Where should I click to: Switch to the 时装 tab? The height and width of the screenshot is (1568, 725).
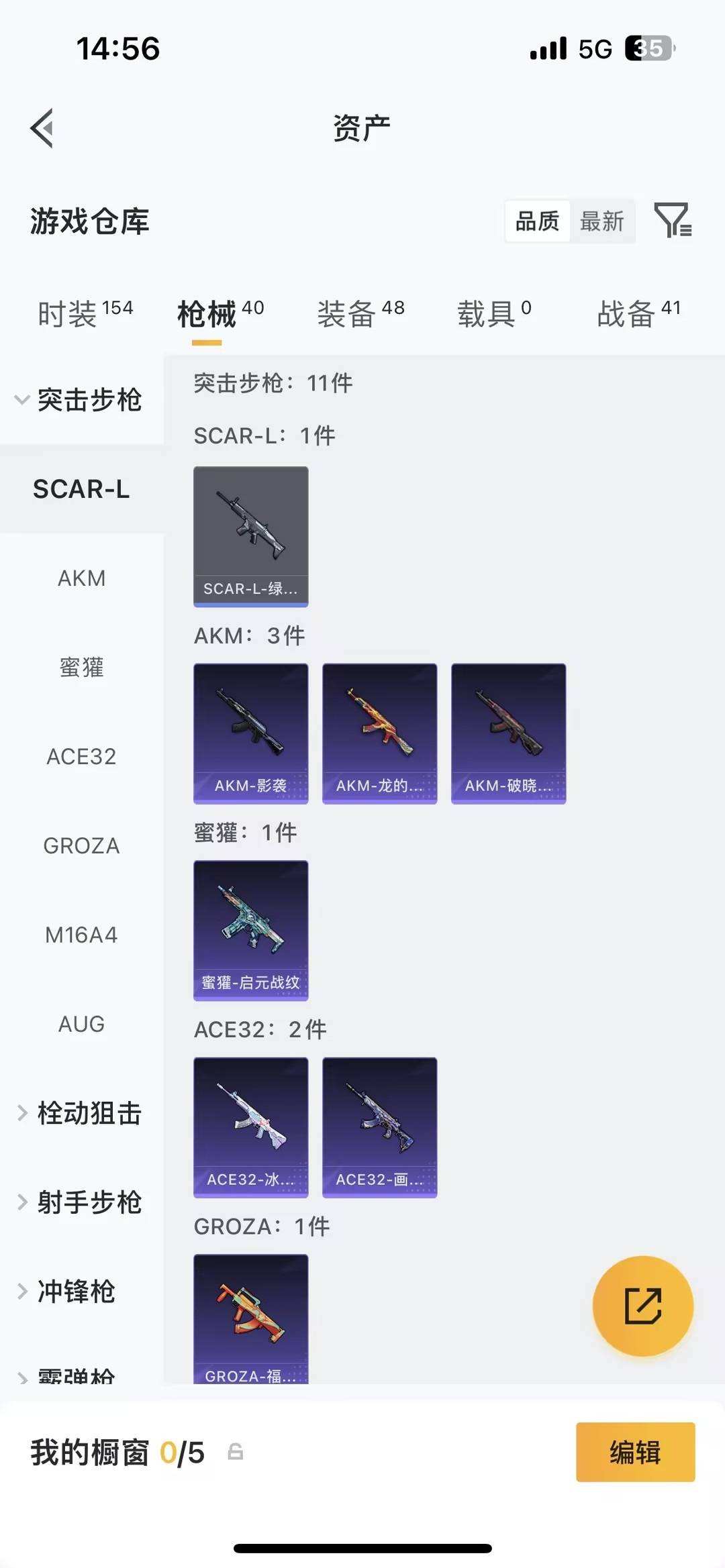(85, 313)
